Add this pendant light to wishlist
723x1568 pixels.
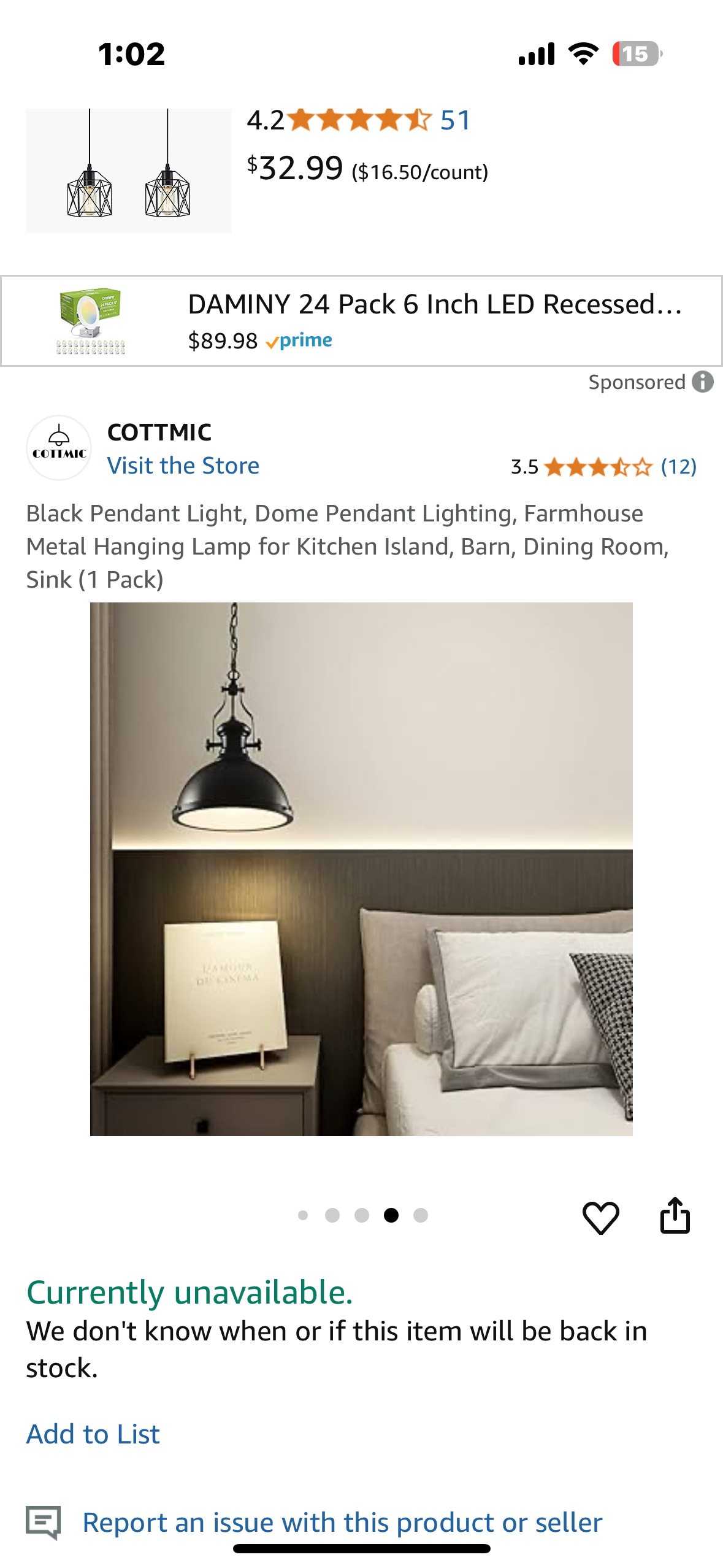(x=600, y=1217)
